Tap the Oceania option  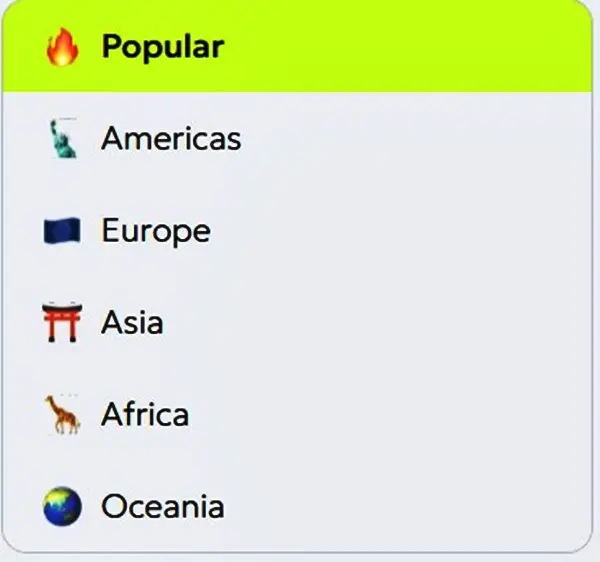click(x=162, y=506)
